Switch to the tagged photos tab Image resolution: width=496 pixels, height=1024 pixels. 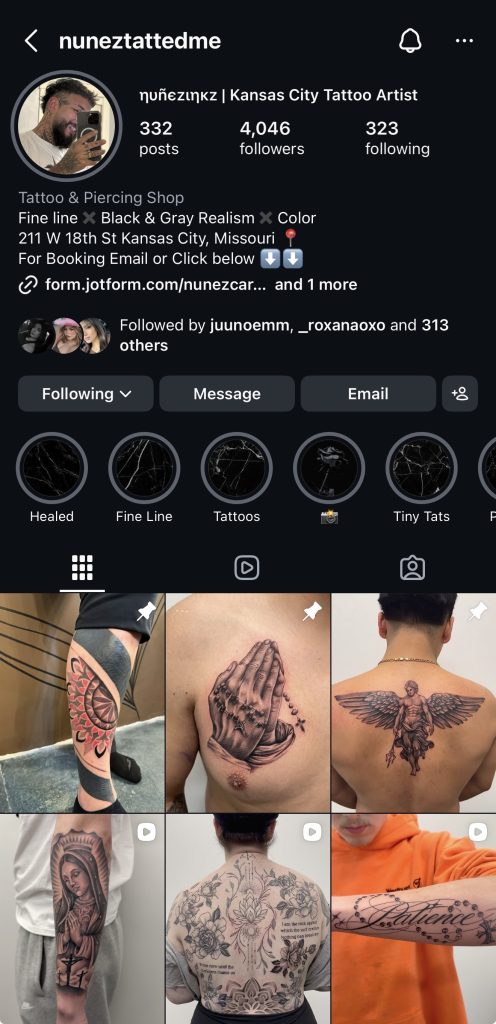point(412,568)
